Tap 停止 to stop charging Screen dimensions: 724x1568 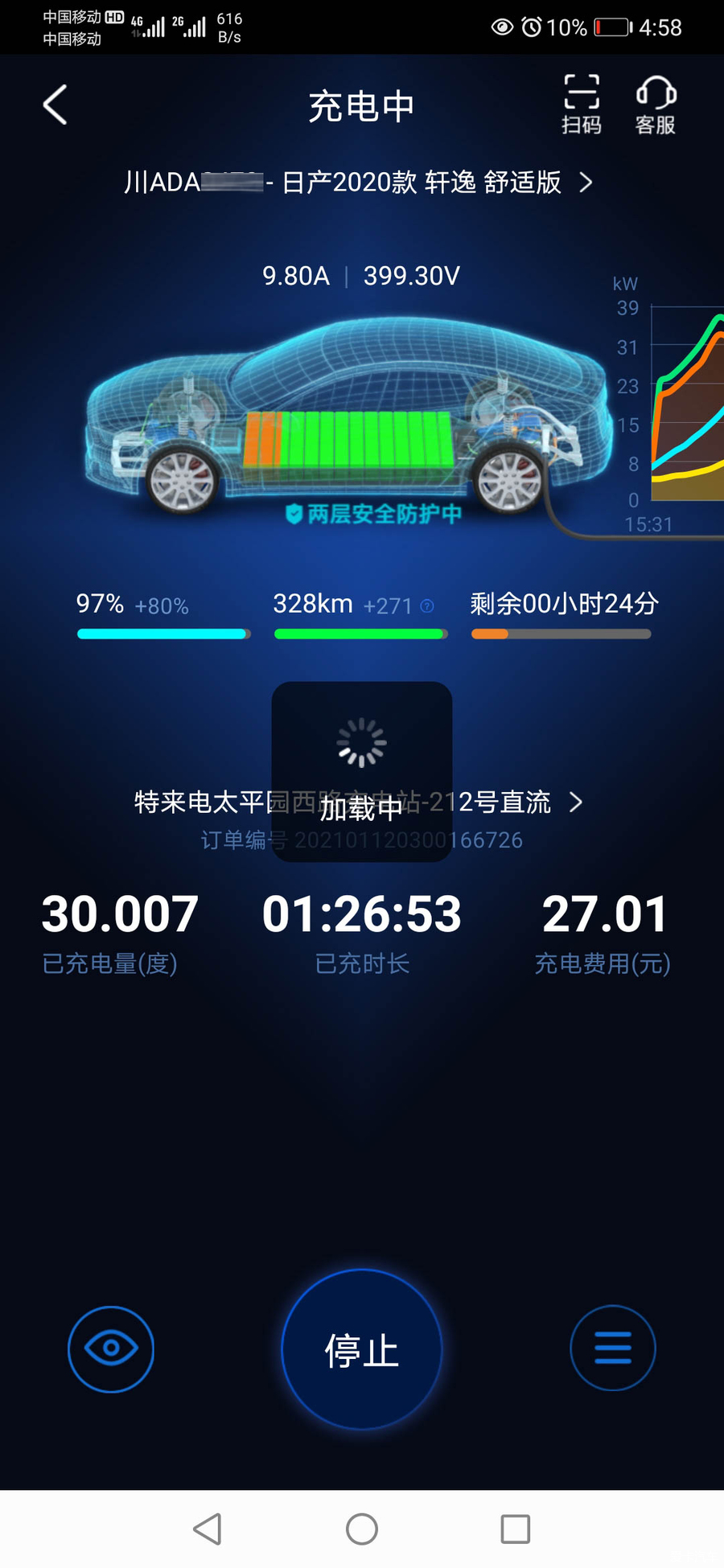(361, 1350)
